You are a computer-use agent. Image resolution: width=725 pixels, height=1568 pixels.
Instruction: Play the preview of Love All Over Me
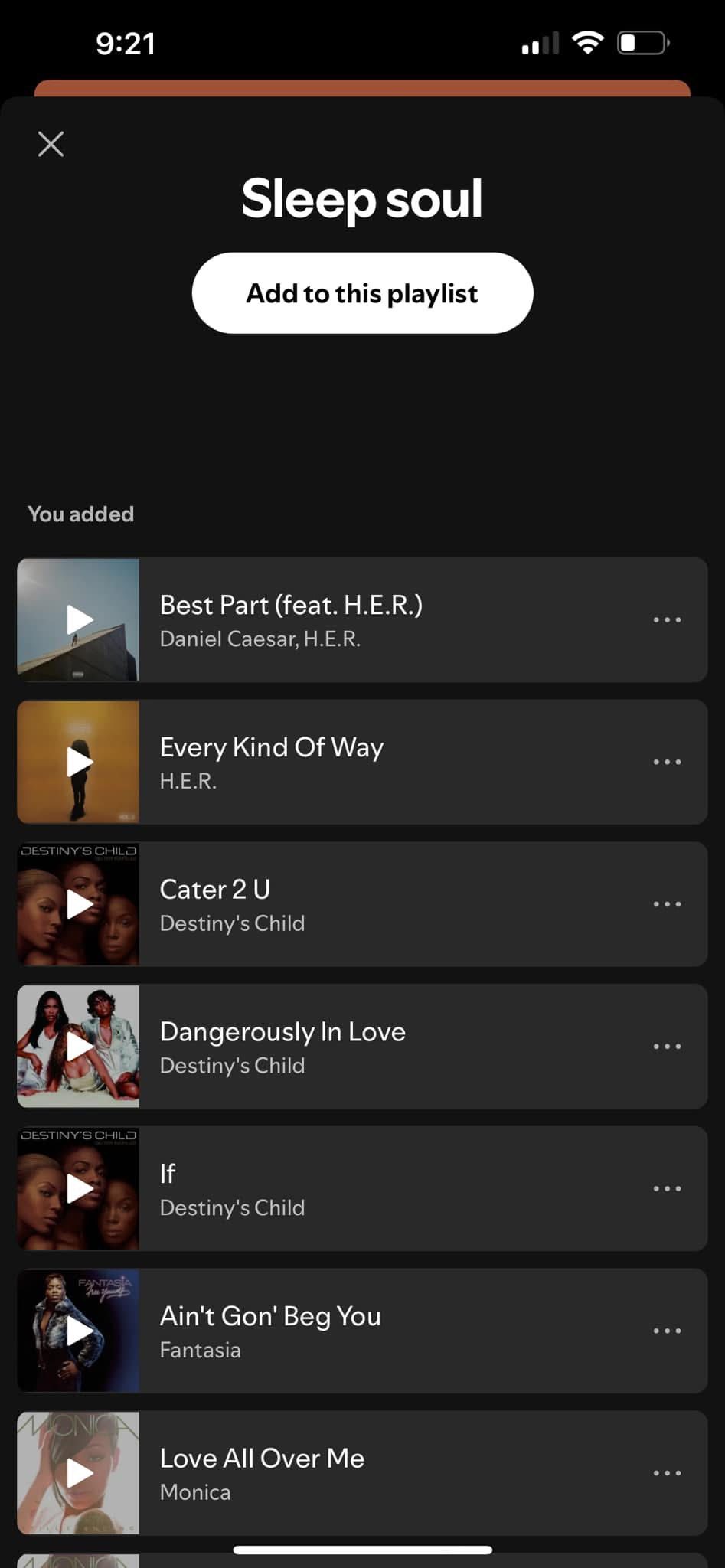tap(78, 1473)
